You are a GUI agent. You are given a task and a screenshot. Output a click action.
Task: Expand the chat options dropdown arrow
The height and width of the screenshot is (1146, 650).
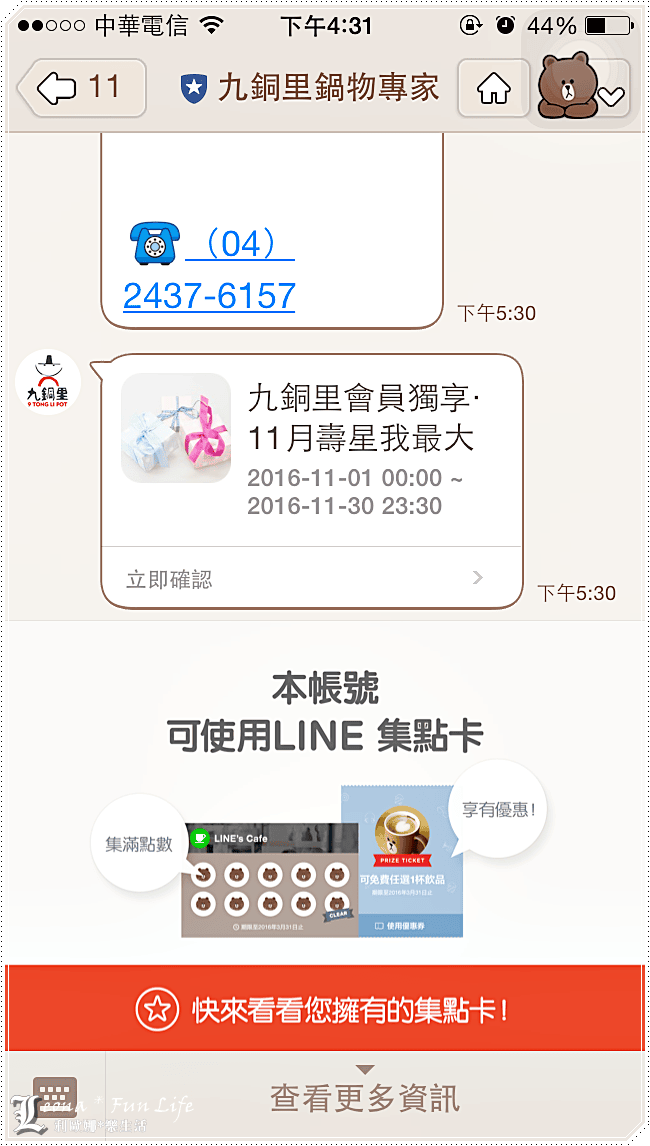(x=611, y=96)
